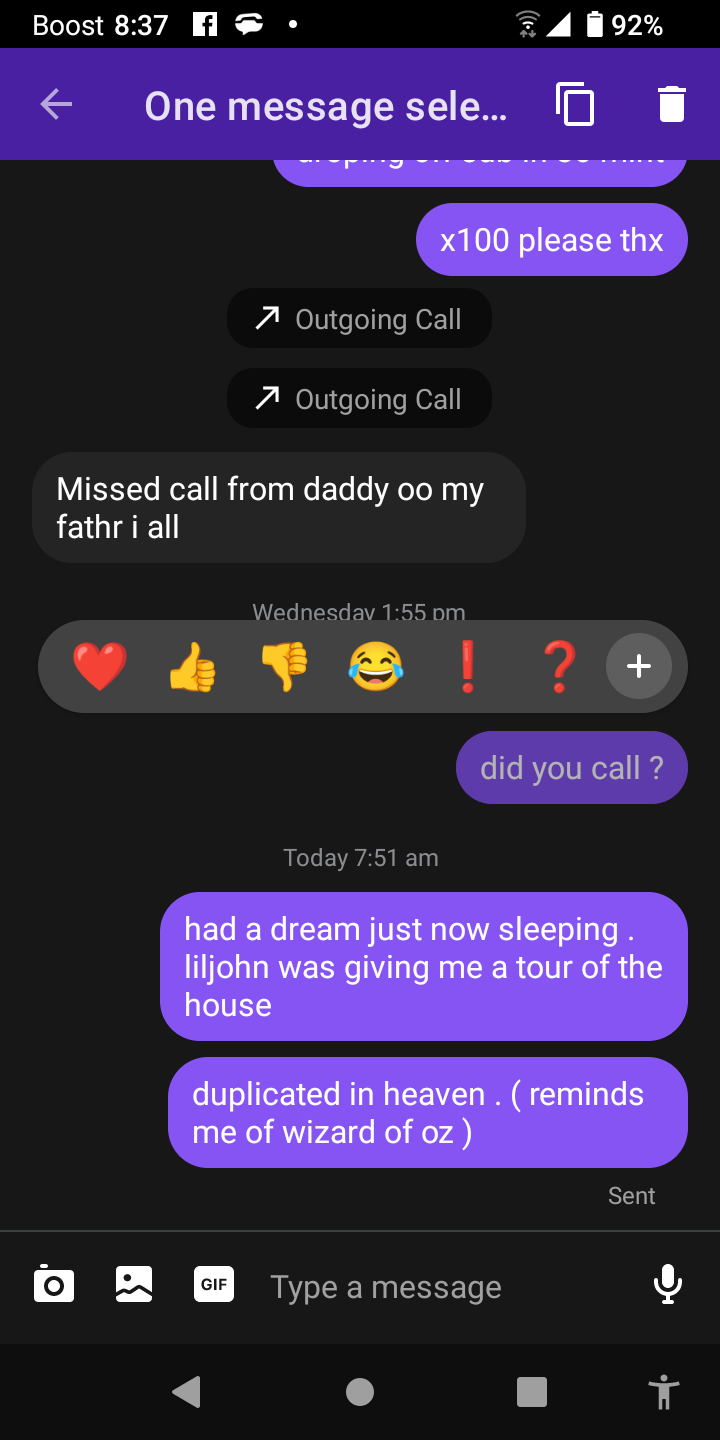React with the question mark emoji
This screenshot has height=1440, width=720.
559,667
